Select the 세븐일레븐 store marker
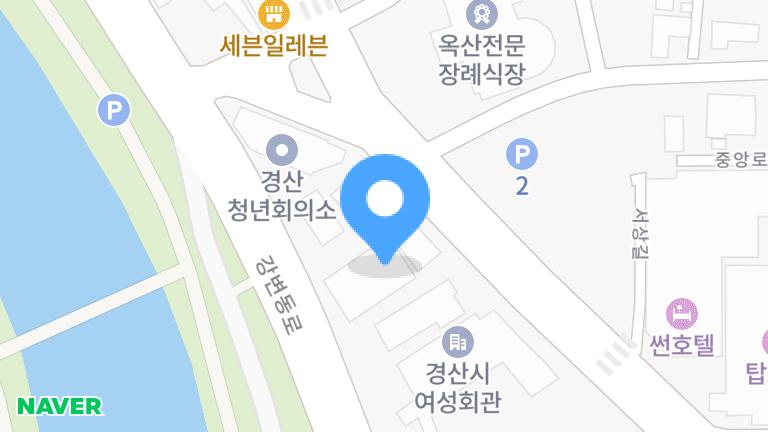 (274, 16)
